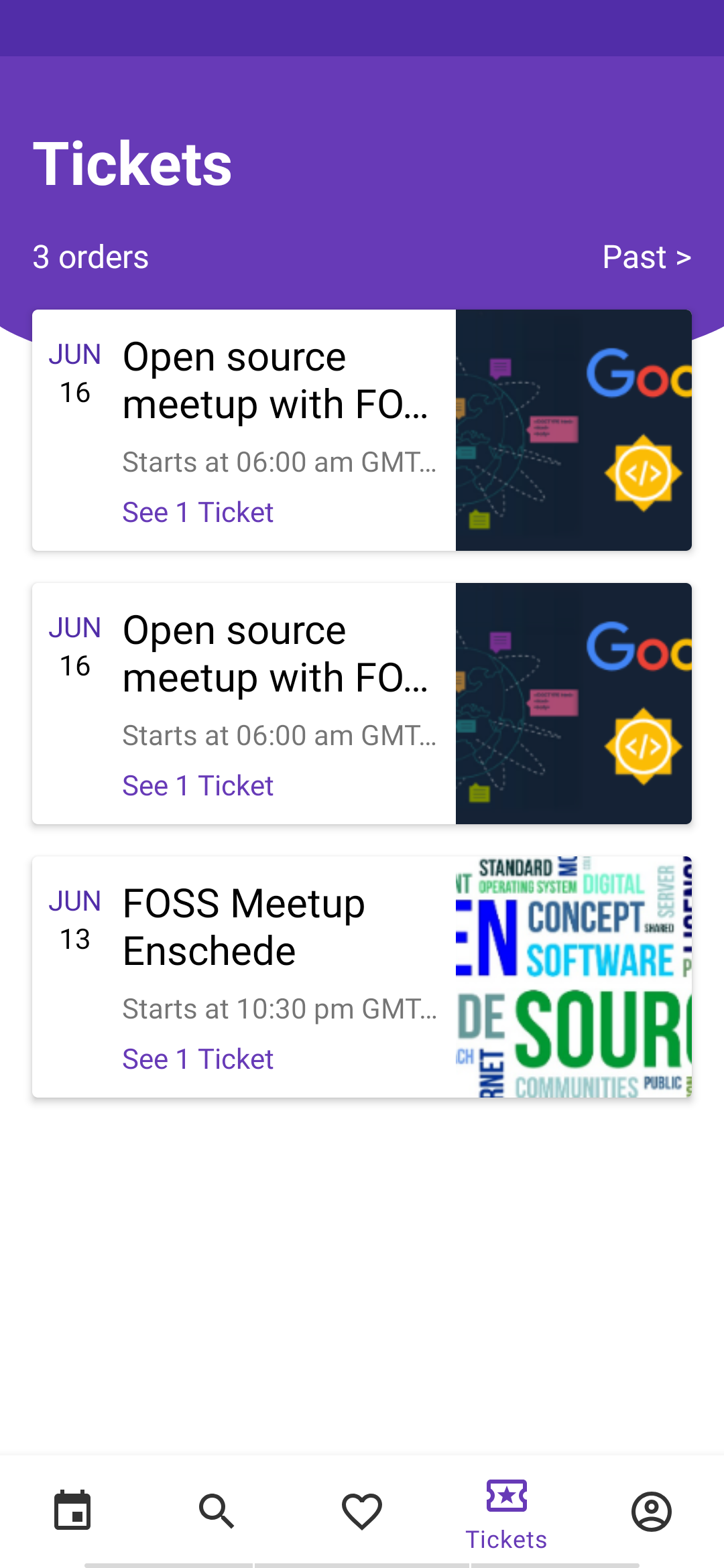The image size is (724, 1568).
Task: Open the profile account tab
Action: [x=652, y=1511]
